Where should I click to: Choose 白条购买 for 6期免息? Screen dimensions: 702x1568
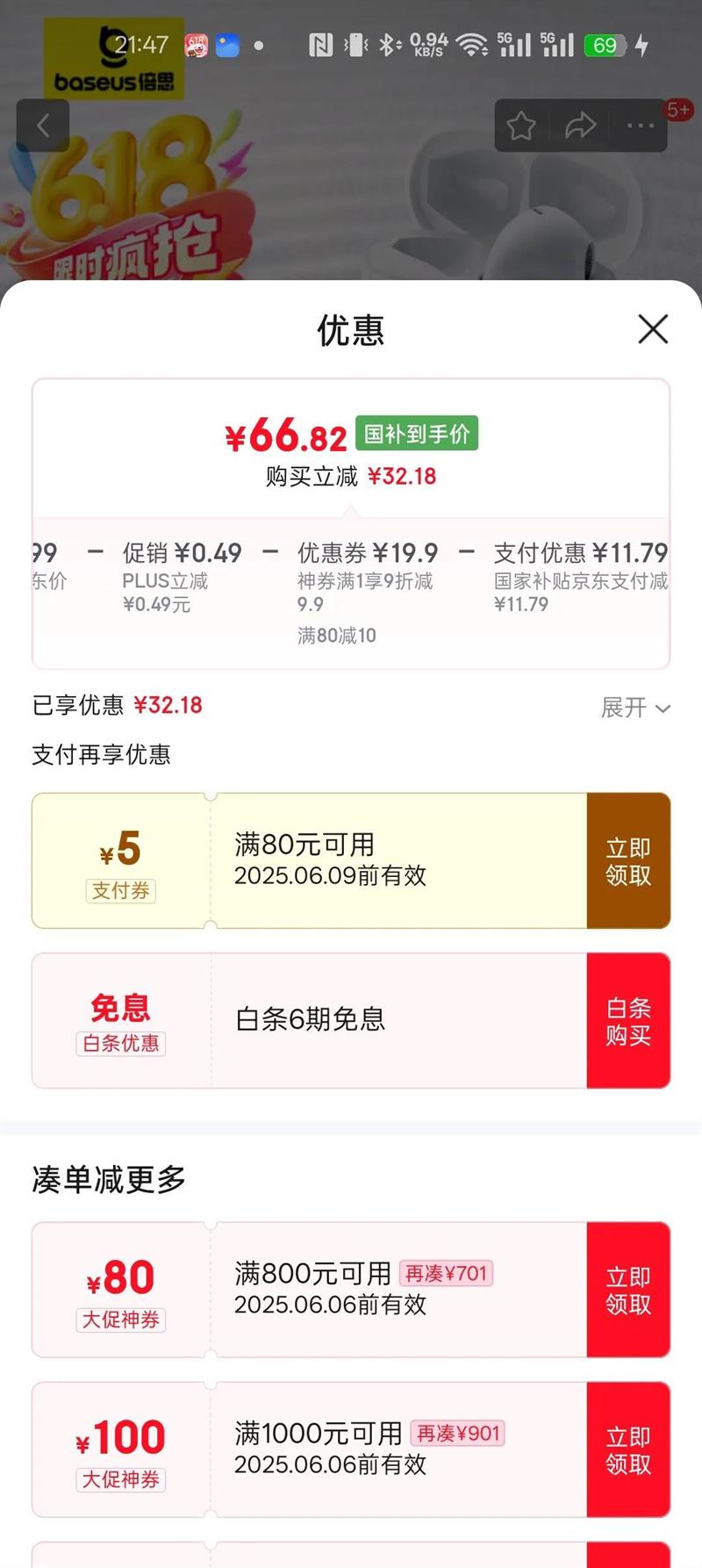(x=628, y=1021)
